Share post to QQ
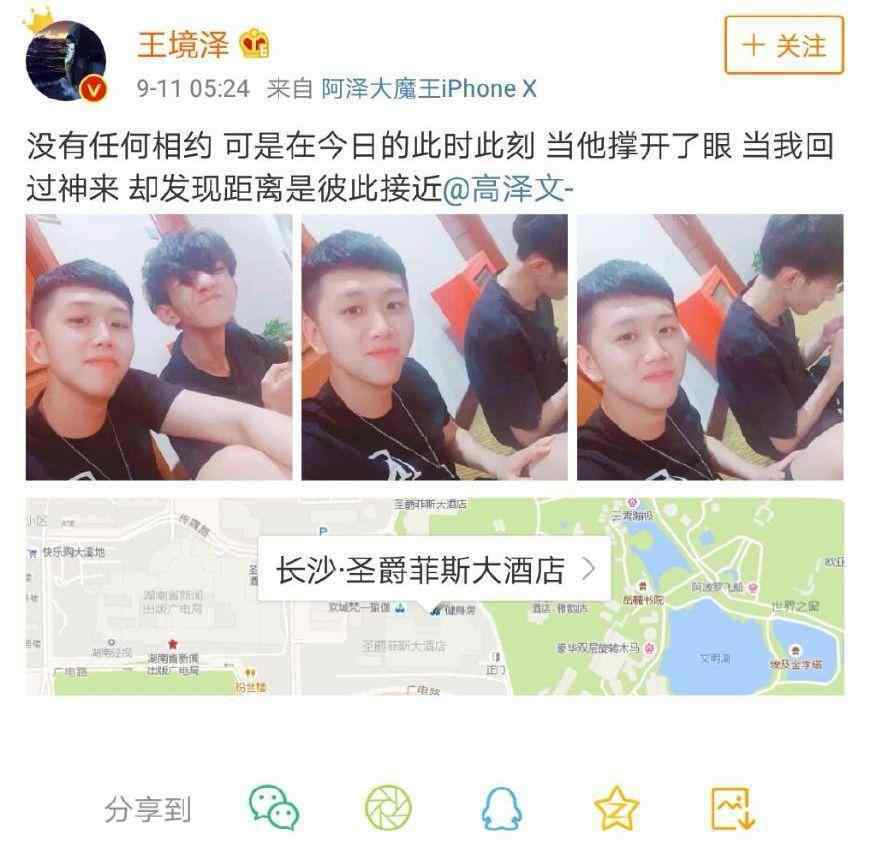Image resolution: width=870 pixels, height=842 pixels. [501, 807]
